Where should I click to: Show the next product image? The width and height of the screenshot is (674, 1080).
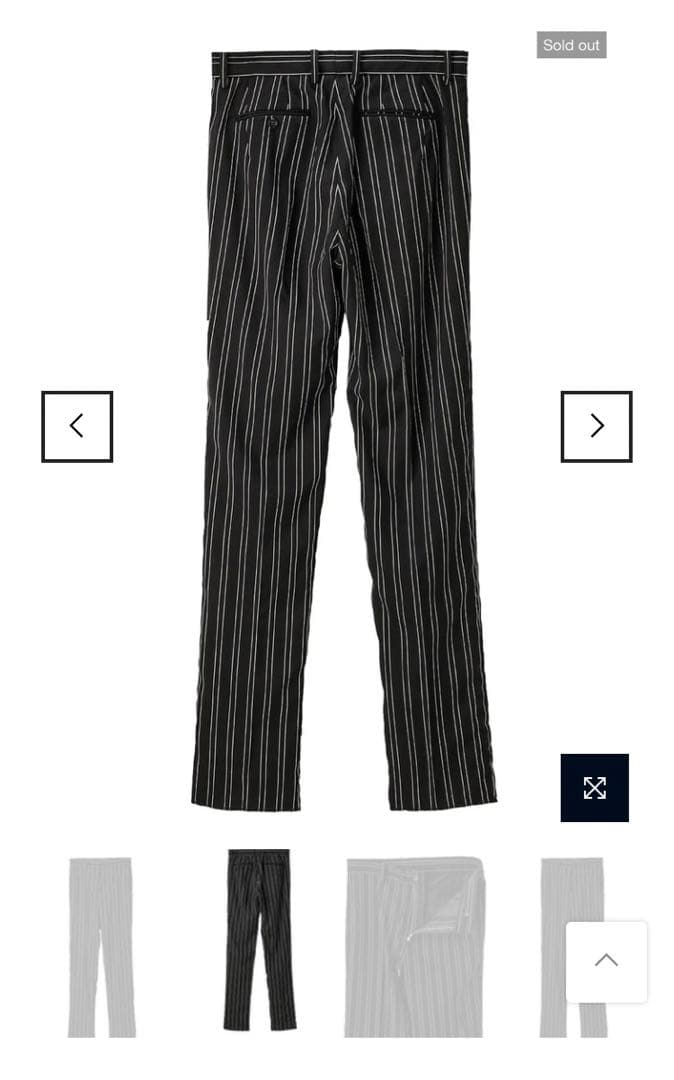click(596, 427)
